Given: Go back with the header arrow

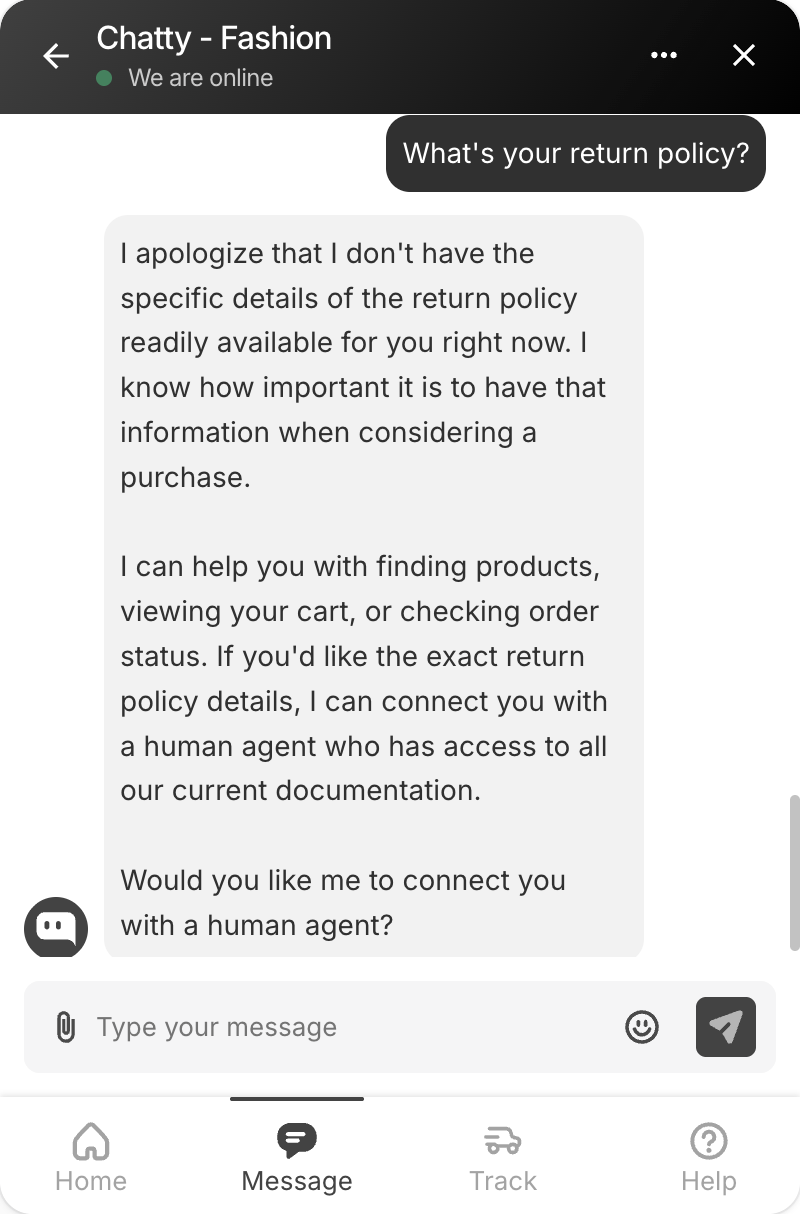Looking at the screenshot, I should tap(56, 56).
